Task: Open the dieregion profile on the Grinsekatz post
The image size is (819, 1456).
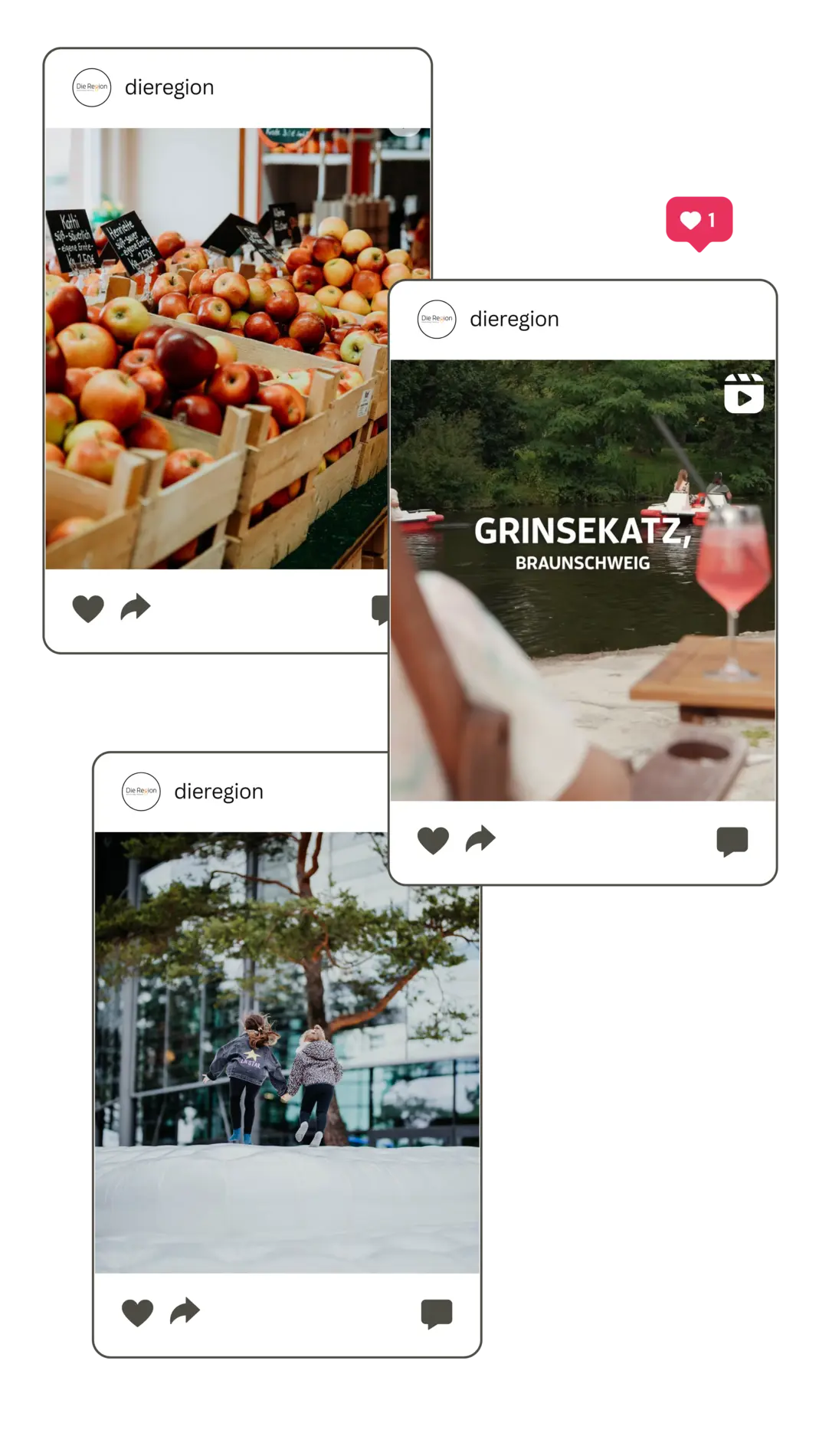Action: (514, 320)
